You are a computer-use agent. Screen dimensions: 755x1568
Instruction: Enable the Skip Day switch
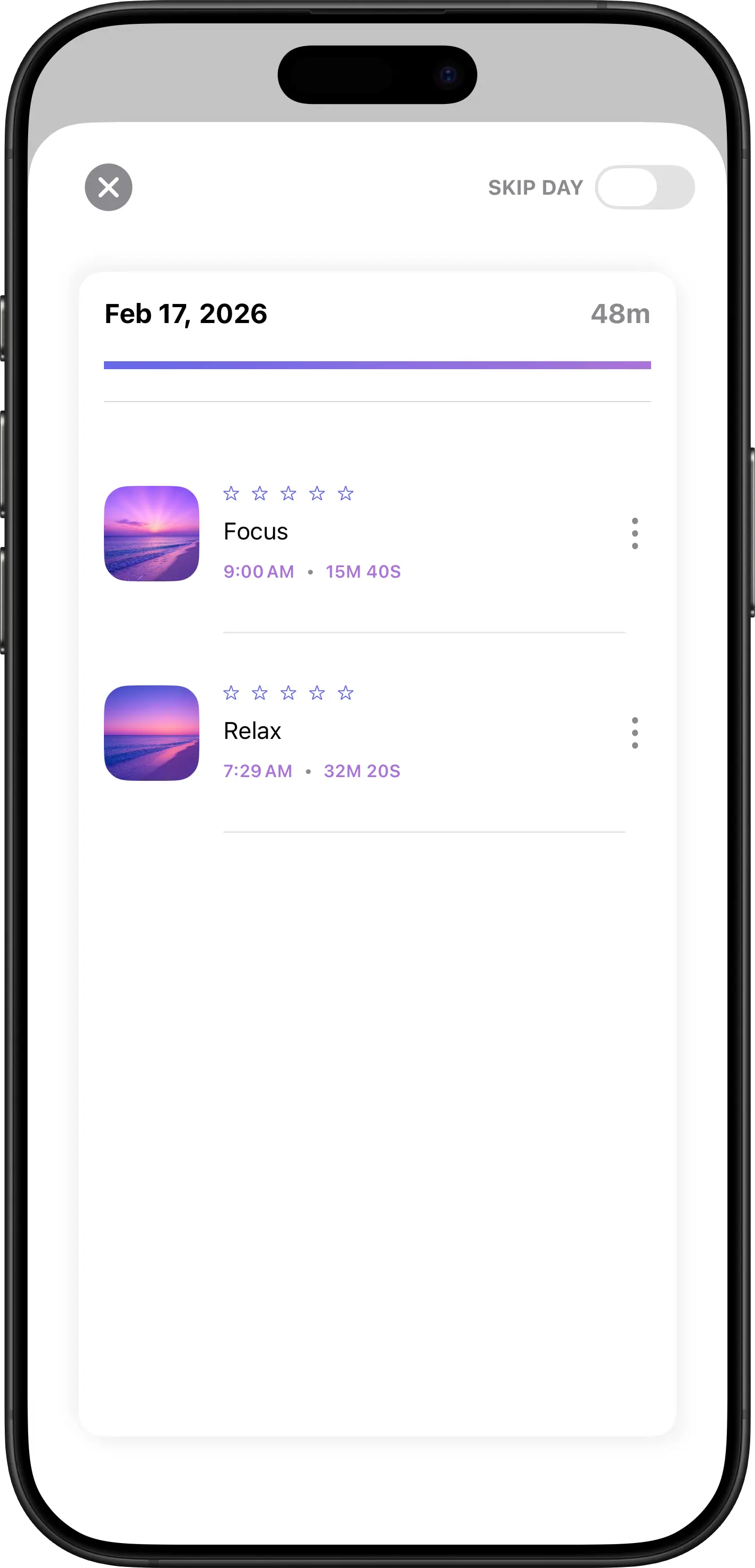click(644, 187)
